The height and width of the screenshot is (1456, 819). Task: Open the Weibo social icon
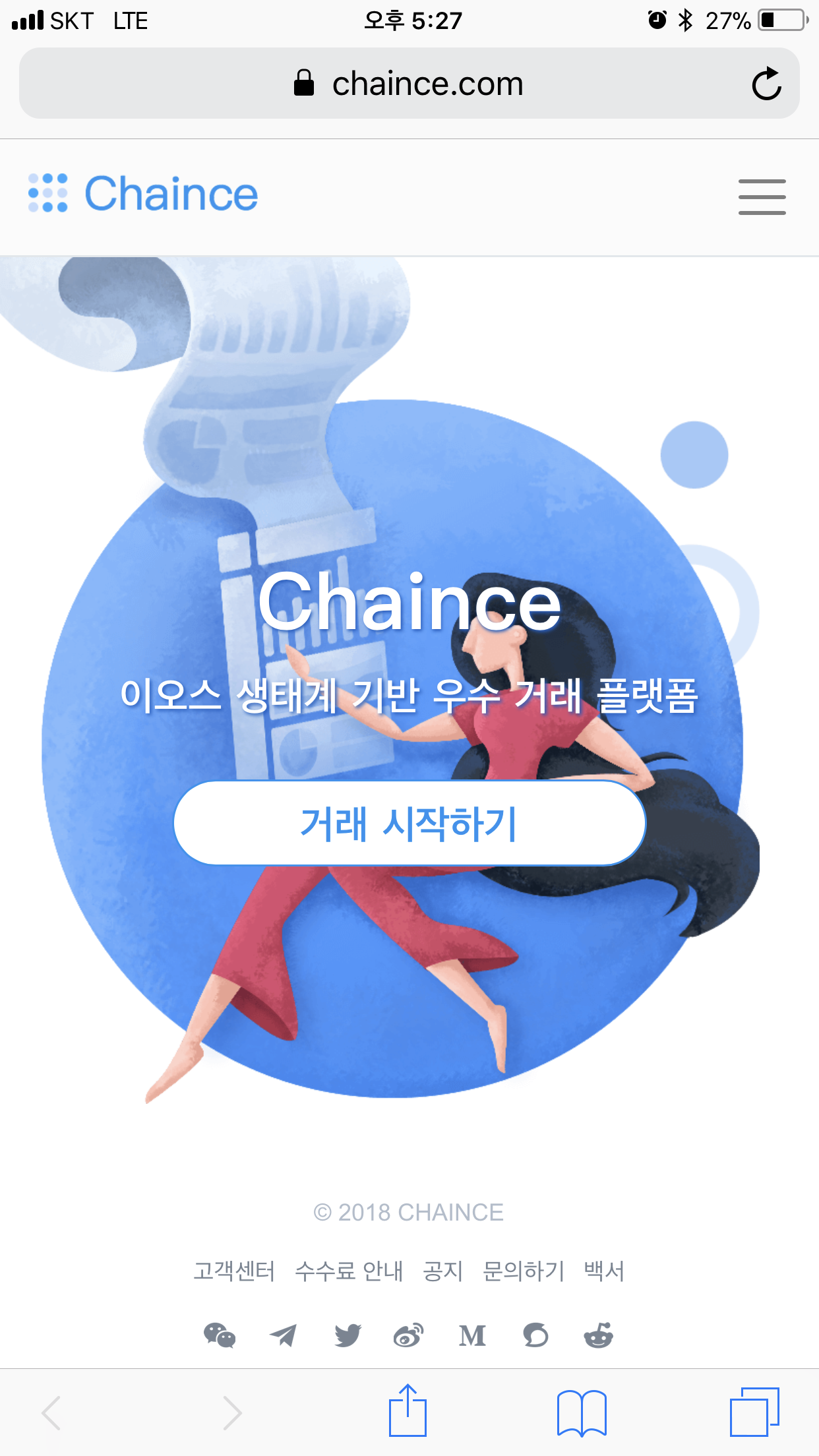[x=409, y=1335]
